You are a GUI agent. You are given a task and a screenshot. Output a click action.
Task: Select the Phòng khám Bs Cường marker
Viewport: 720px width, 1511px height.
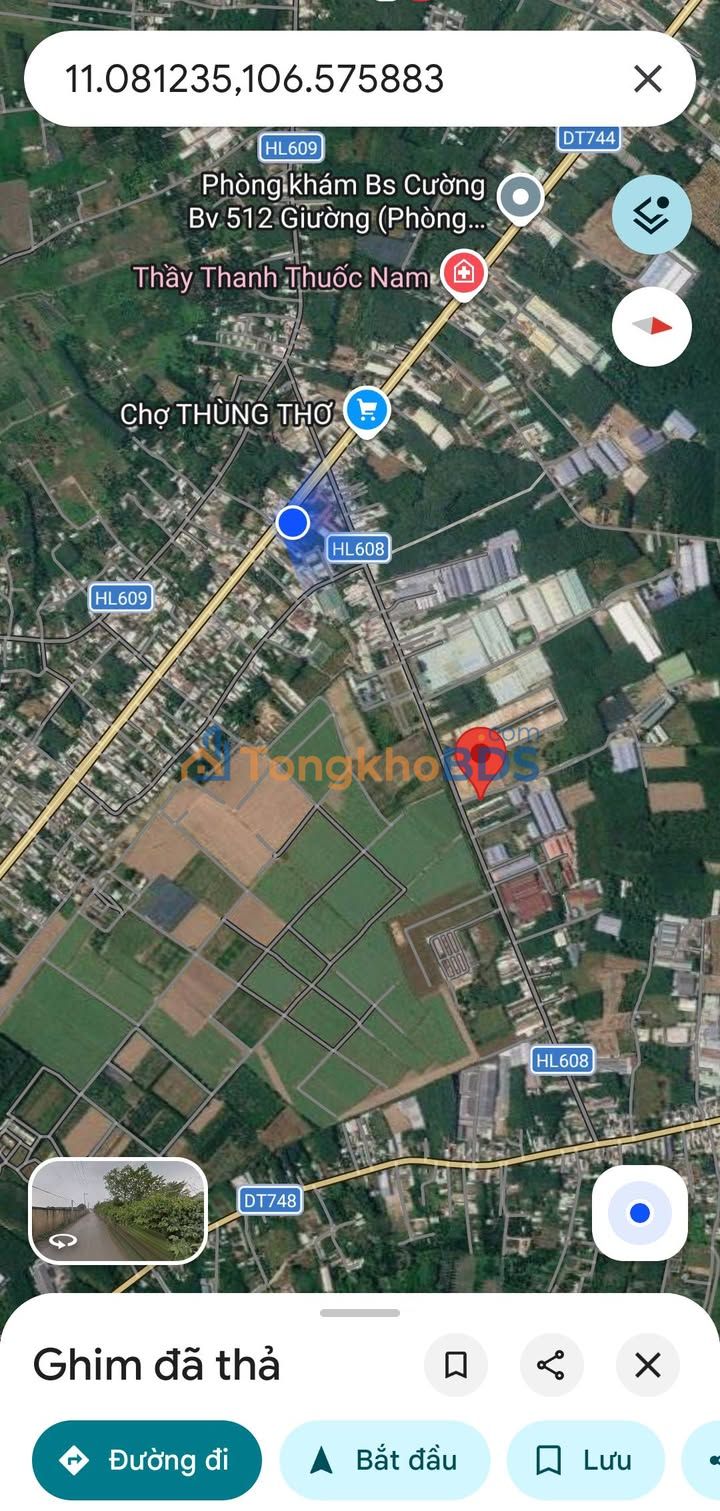pos(520,198)
